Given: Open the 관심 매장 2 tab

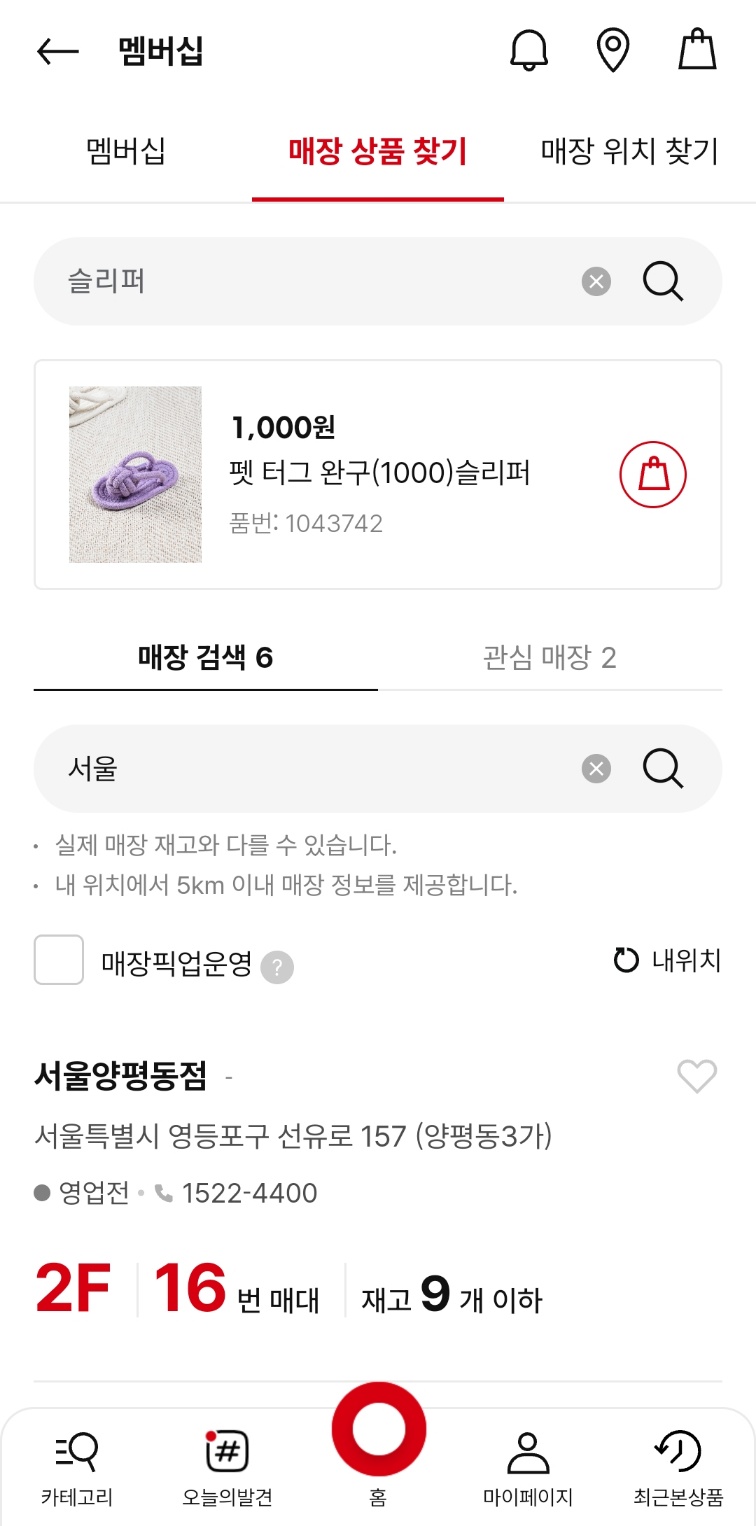Looking at the screenshot, I should (x=549, y=657).
